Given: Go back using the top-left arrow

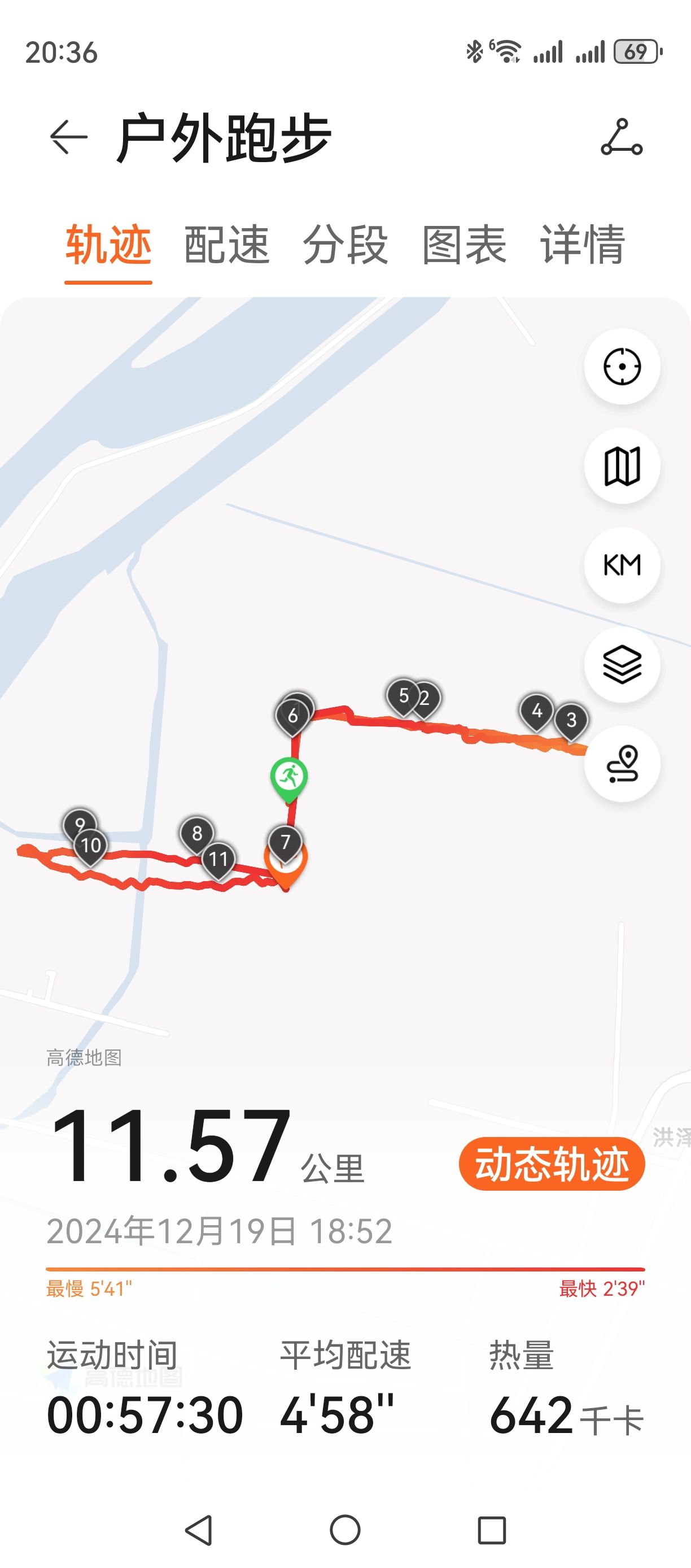Looking at the screenshot, I should click(x=69, y=138).
